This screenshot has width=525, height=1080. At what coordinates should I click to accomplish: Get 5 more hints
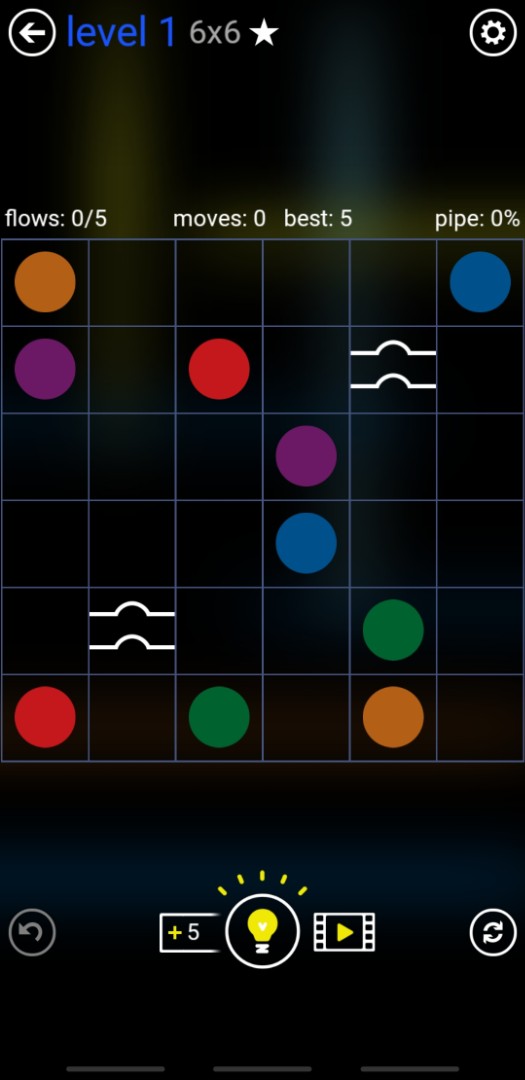tap(190, 933)
